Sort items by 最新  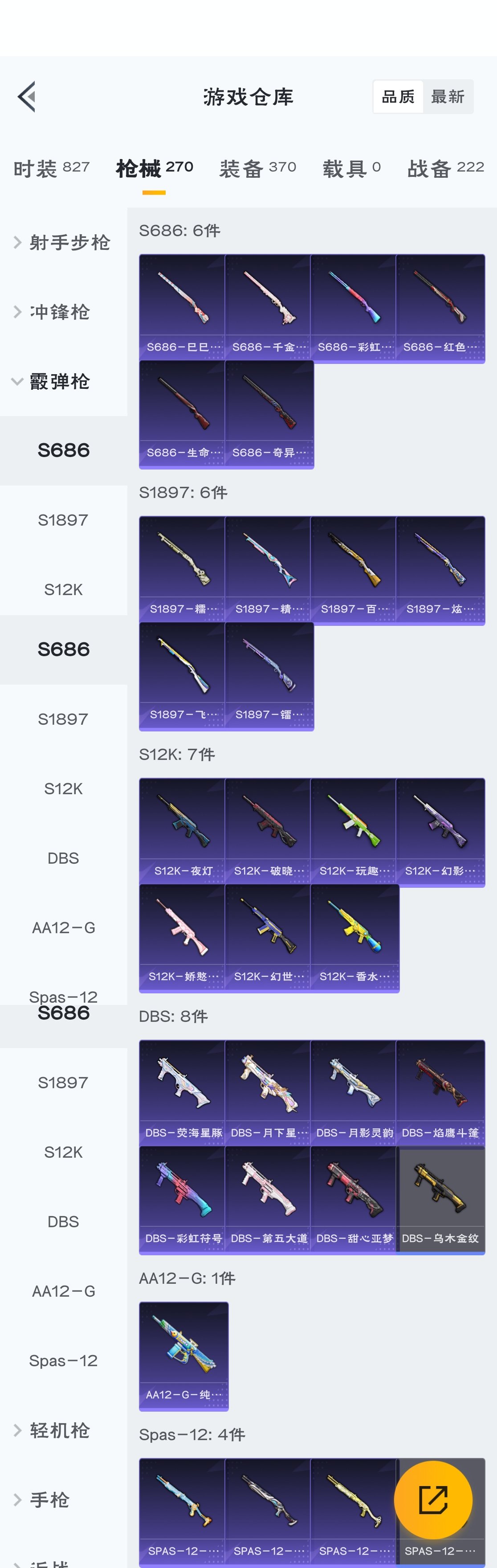click(448, 97)
